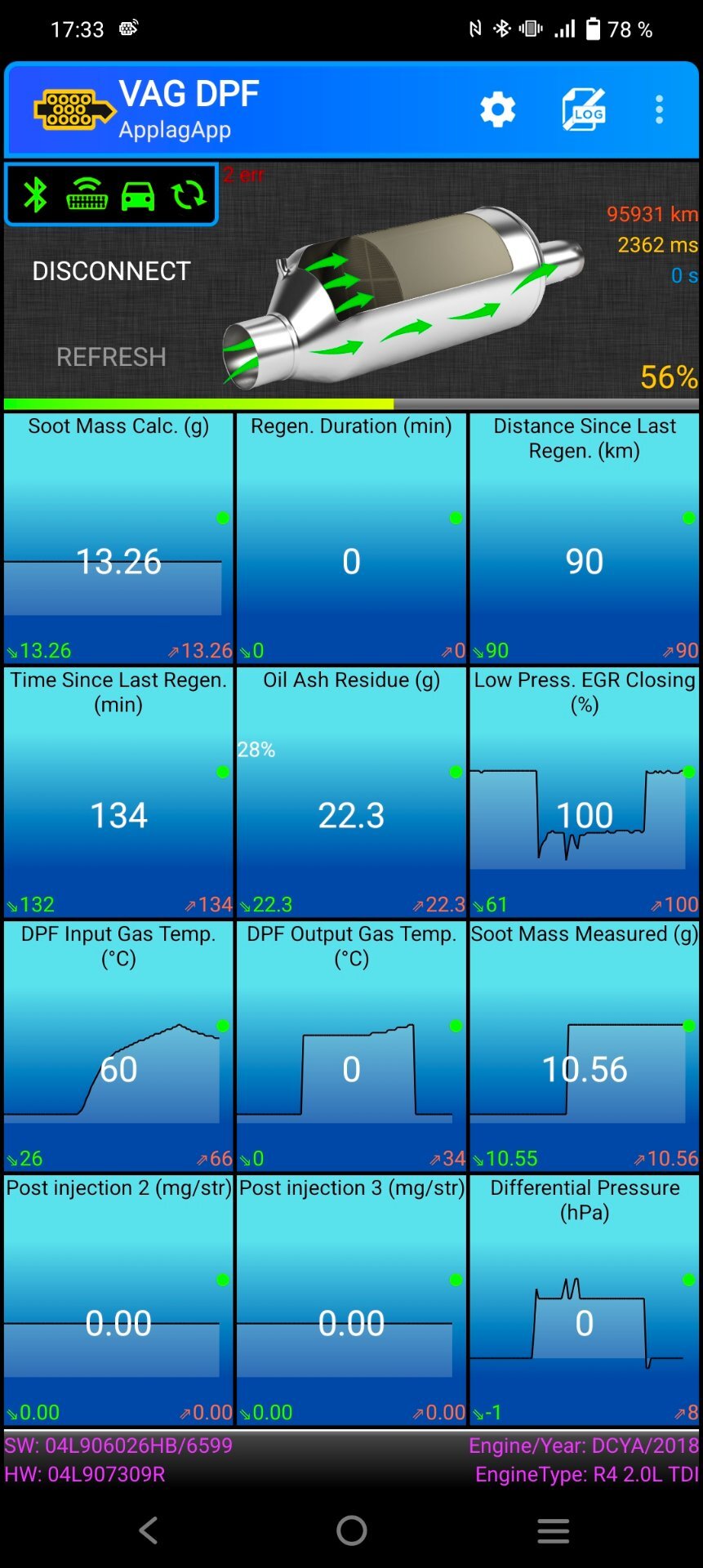
Task: Open the DPF Output Gas Temp. tile
Action: [x=351, y=1046]
